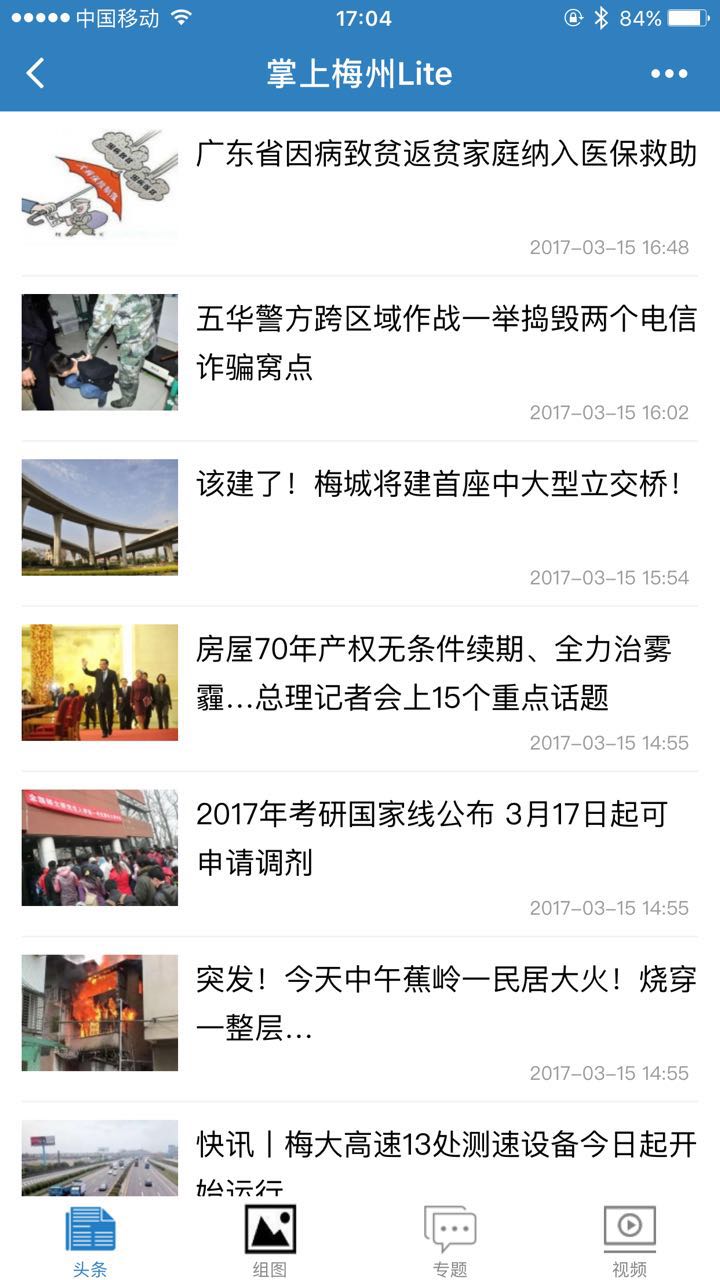The width and height of the screenshot is (720, 1280).
Task: Go back using the header arrow
Action: (x=36, y=73)
